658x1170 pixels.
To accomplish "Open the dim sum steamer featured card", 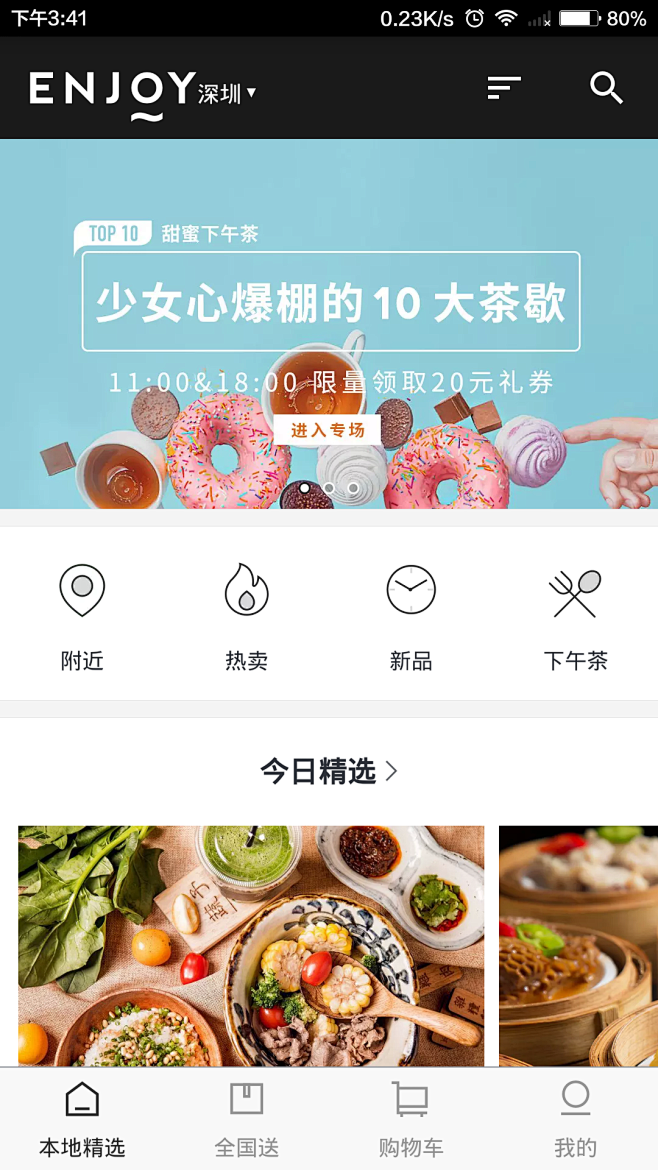I will tap(578, 945).
